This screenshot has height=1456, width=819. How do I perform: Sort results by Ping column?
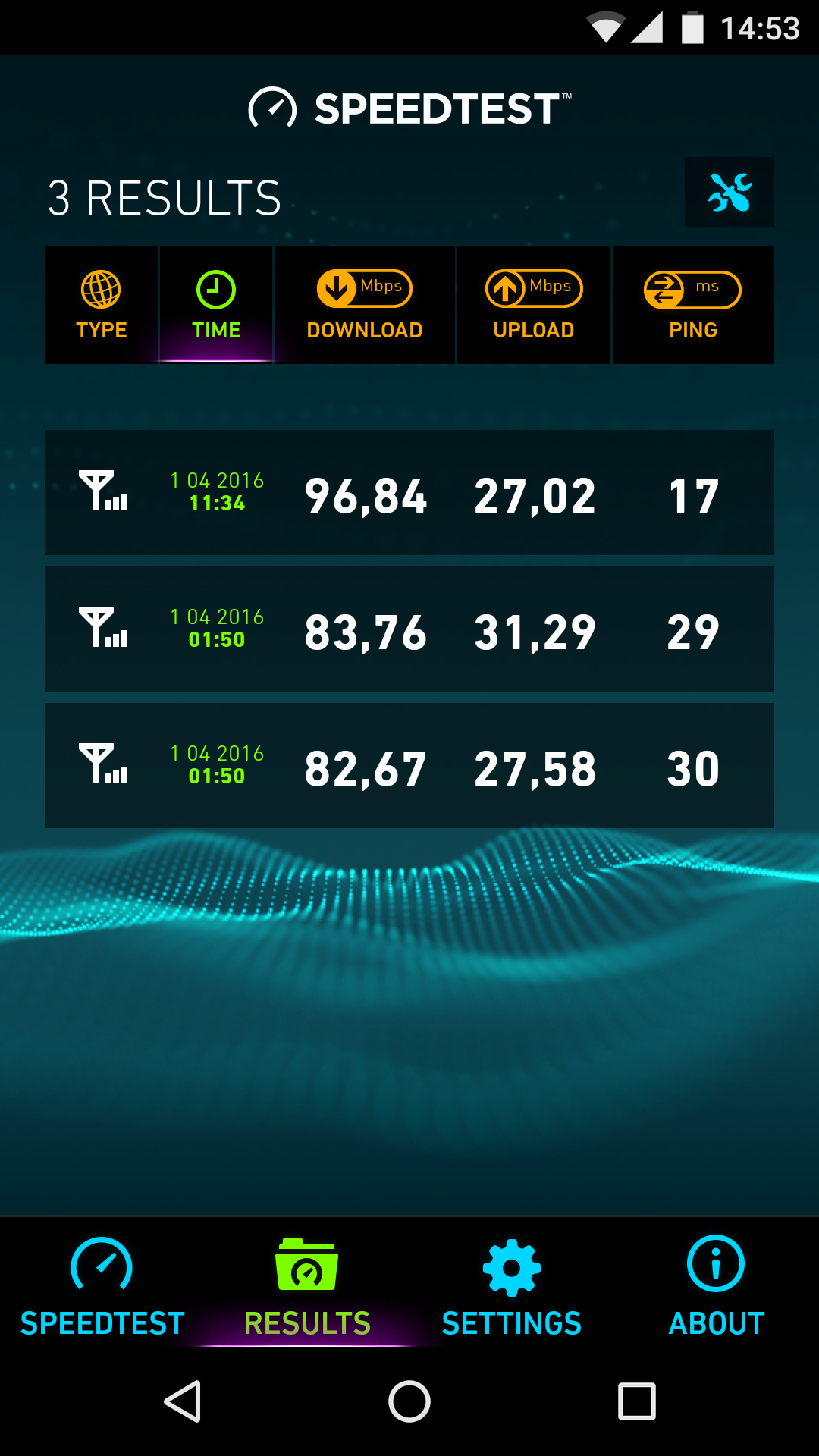[693, 305]
